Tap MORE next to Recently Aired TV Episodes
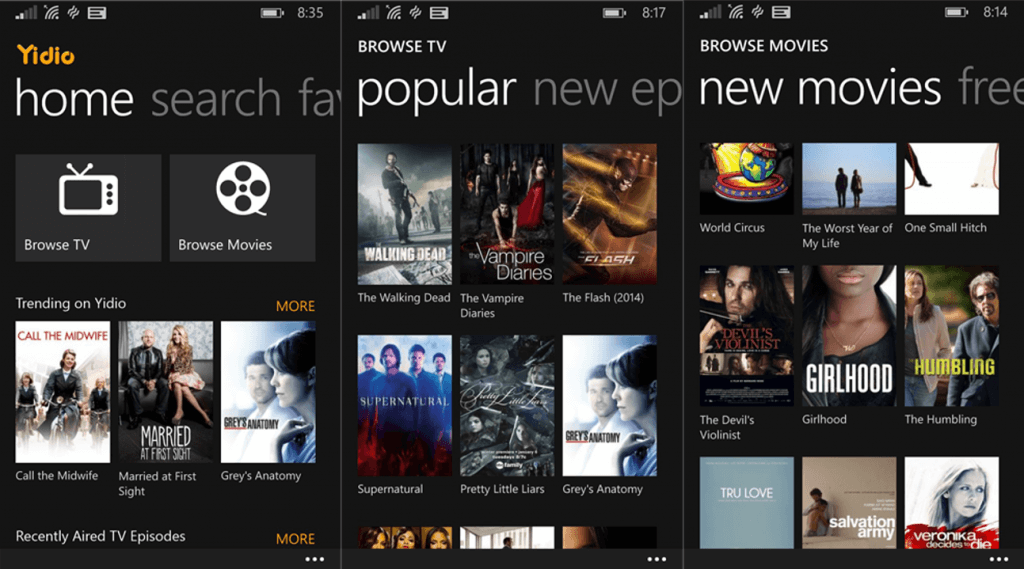Viewport: 1024px width, 569px height. pyautogui.click(x=295, y=539)
